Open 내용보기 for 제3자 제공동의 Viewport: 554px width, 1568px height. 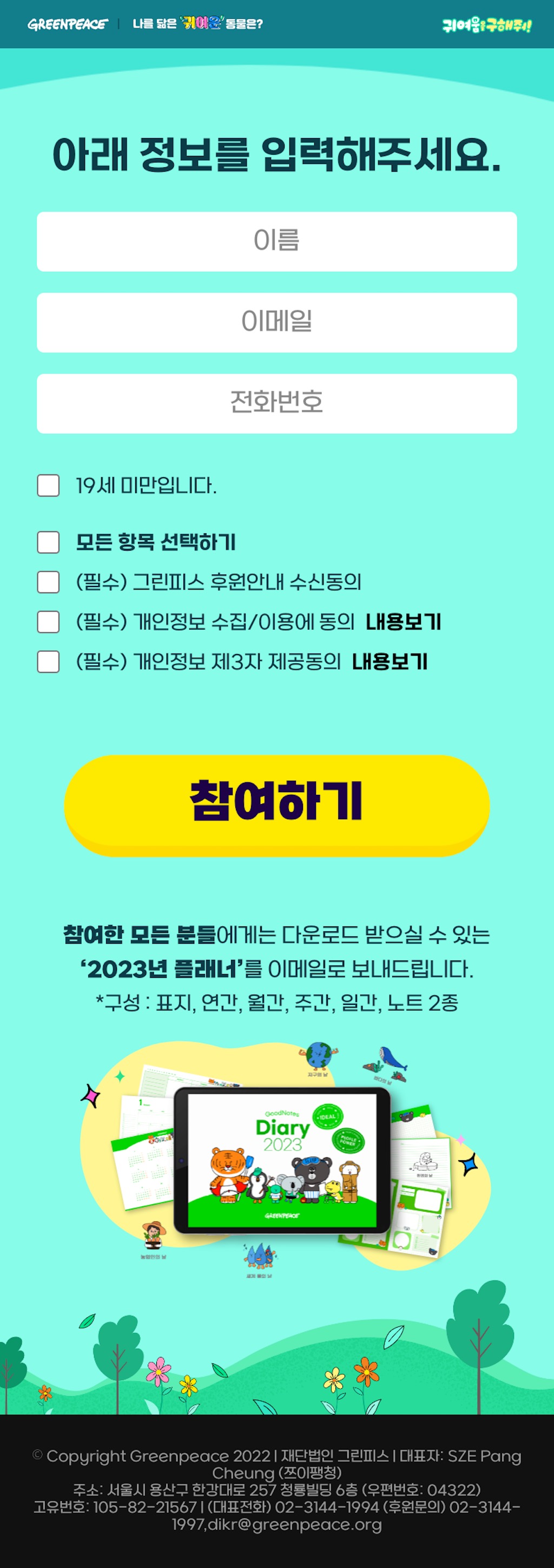point(390,662)
